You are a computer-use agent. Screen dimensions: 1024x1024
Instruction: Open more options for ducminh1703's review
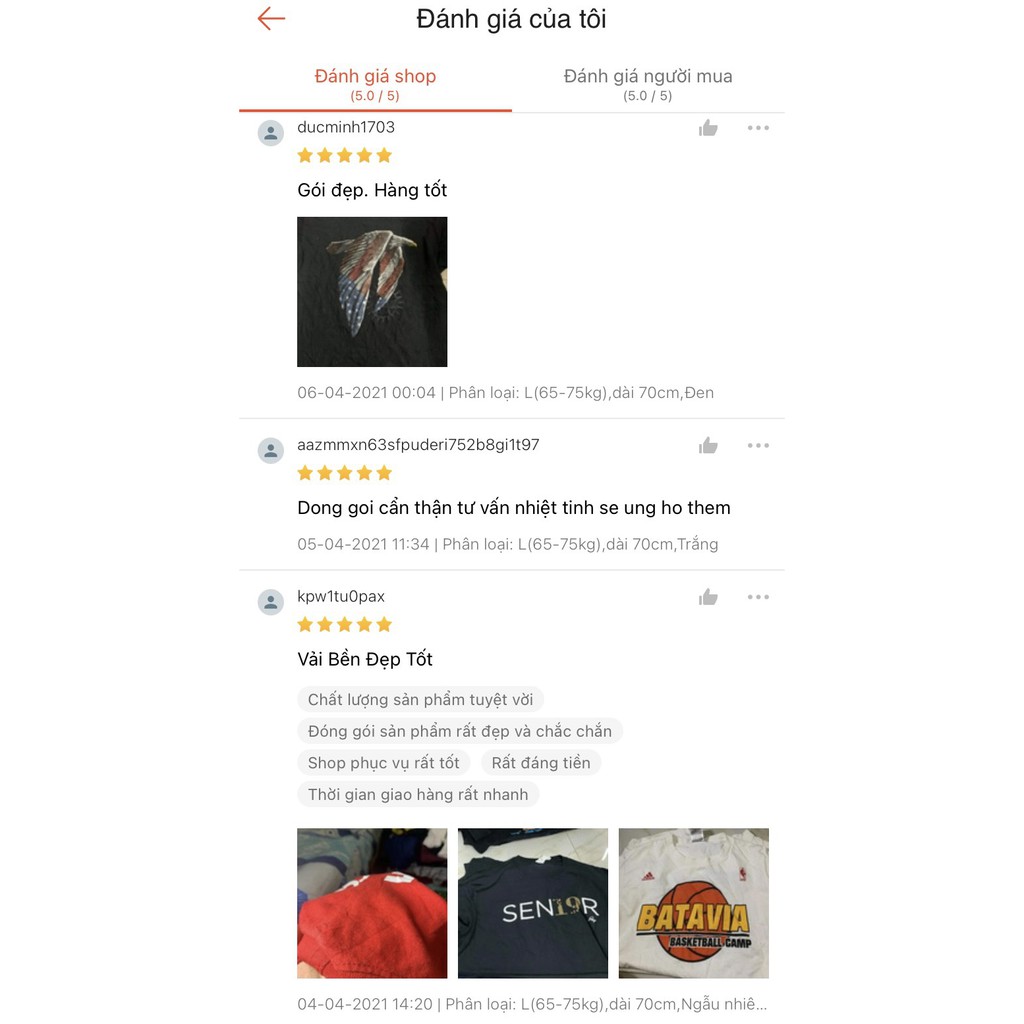click(x=758, y=128)
